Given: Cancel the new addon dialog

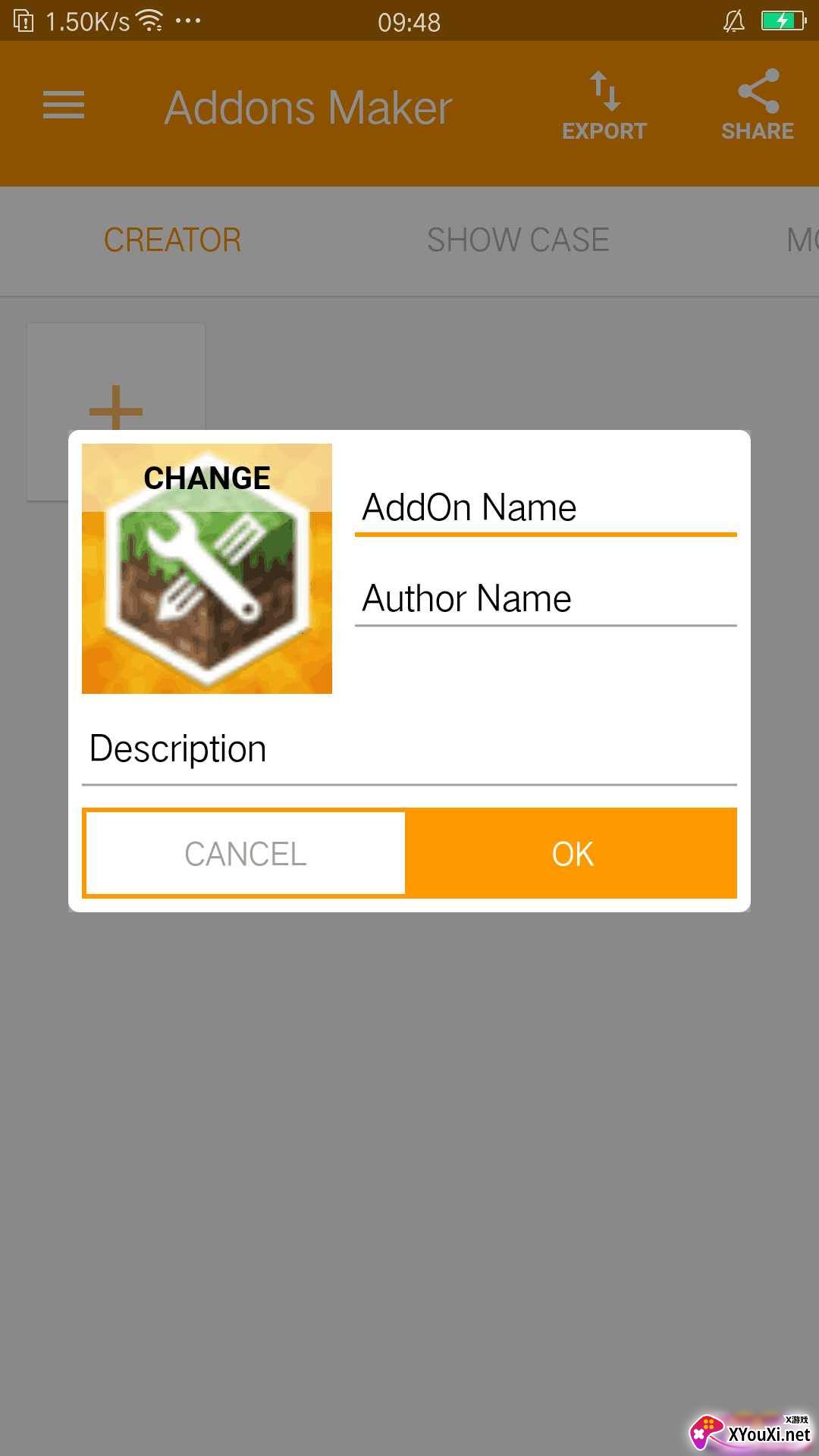Looking at the screenshot, I should [245, 854].
